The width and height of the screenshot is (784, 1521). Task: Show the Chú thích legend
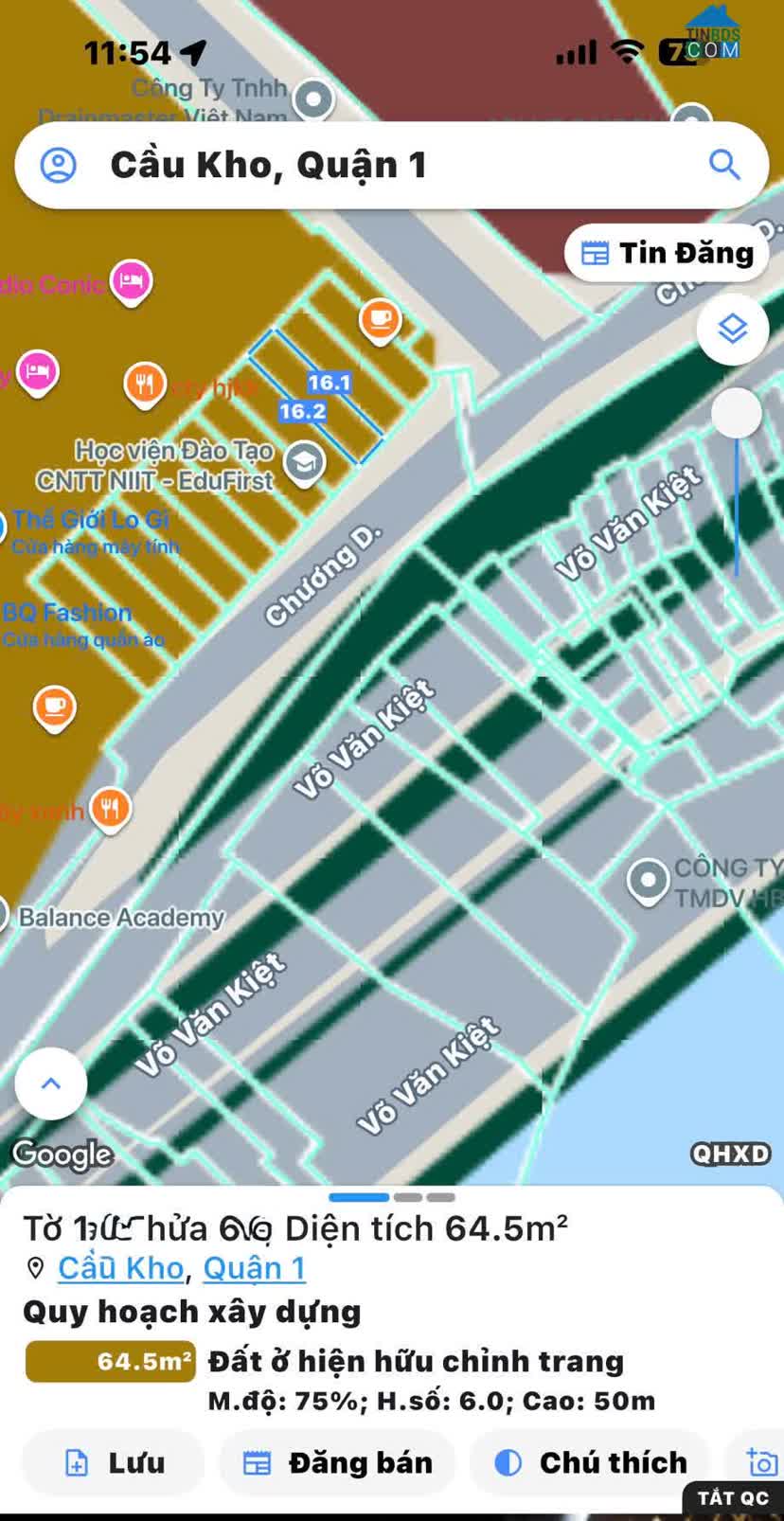click(x=591, y=1462)
